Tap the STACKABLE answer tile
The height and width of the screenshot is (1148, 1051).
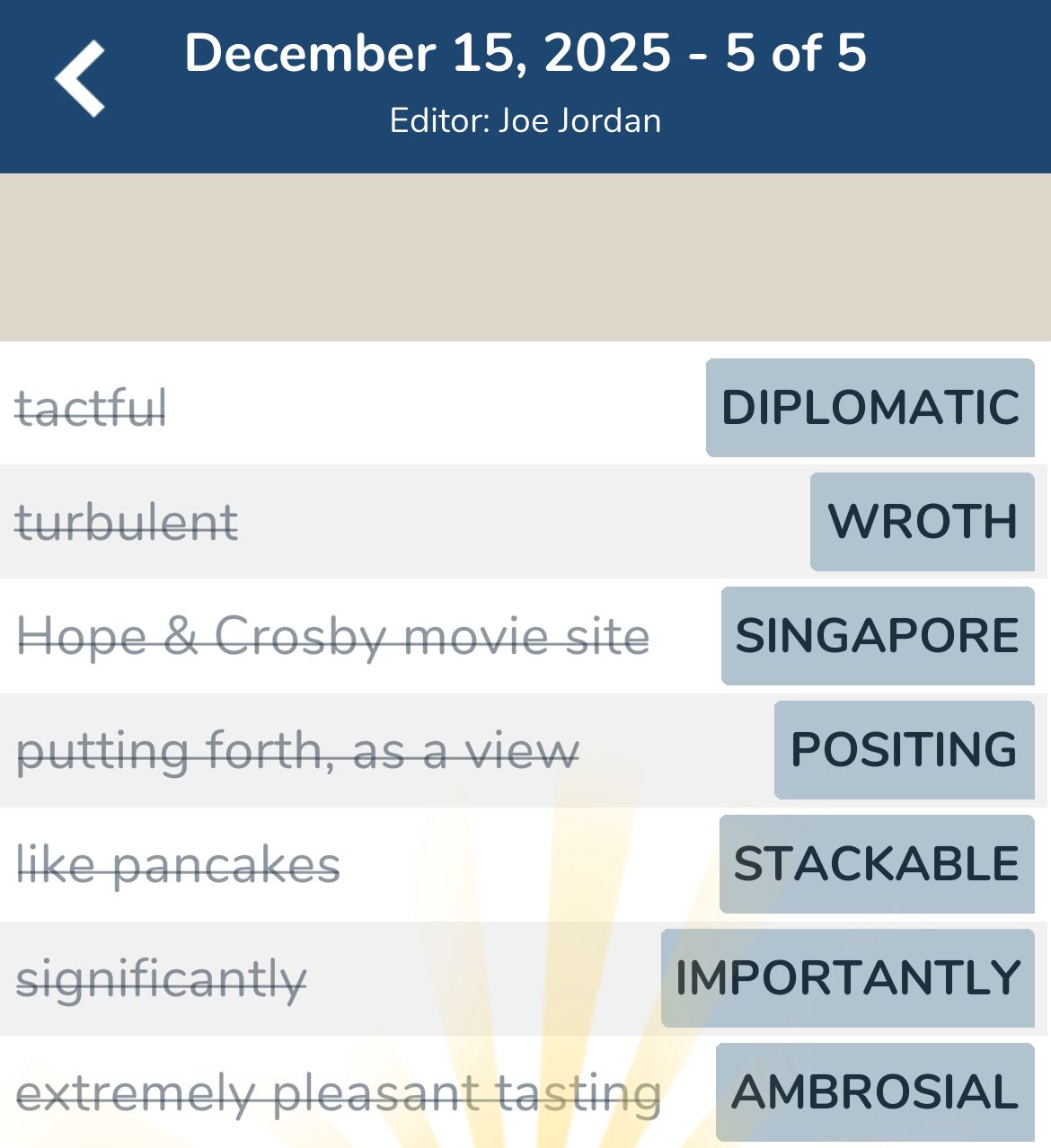pos(874,863)
